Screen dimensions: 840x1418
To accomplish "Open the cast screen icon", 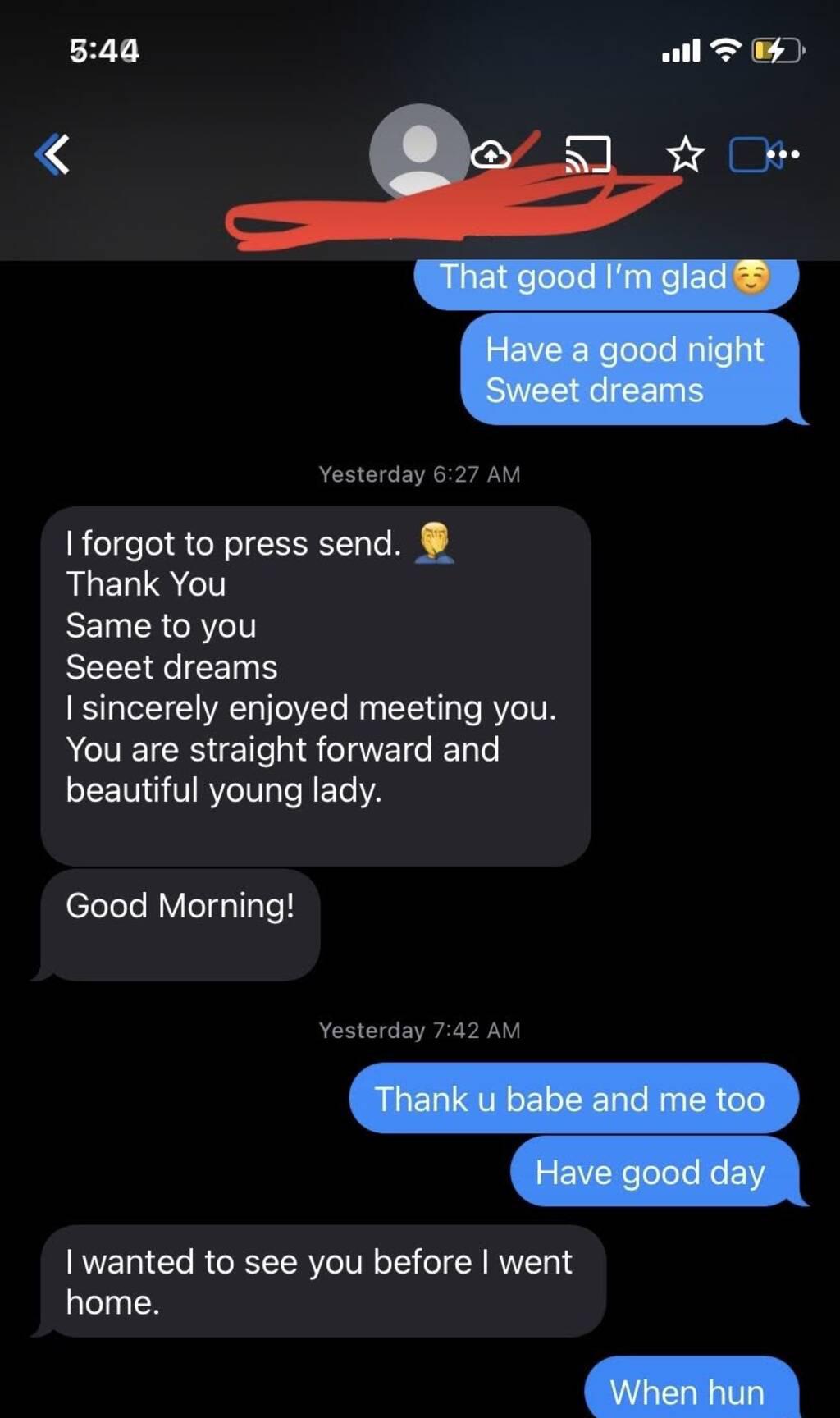I will pos(588,154).
